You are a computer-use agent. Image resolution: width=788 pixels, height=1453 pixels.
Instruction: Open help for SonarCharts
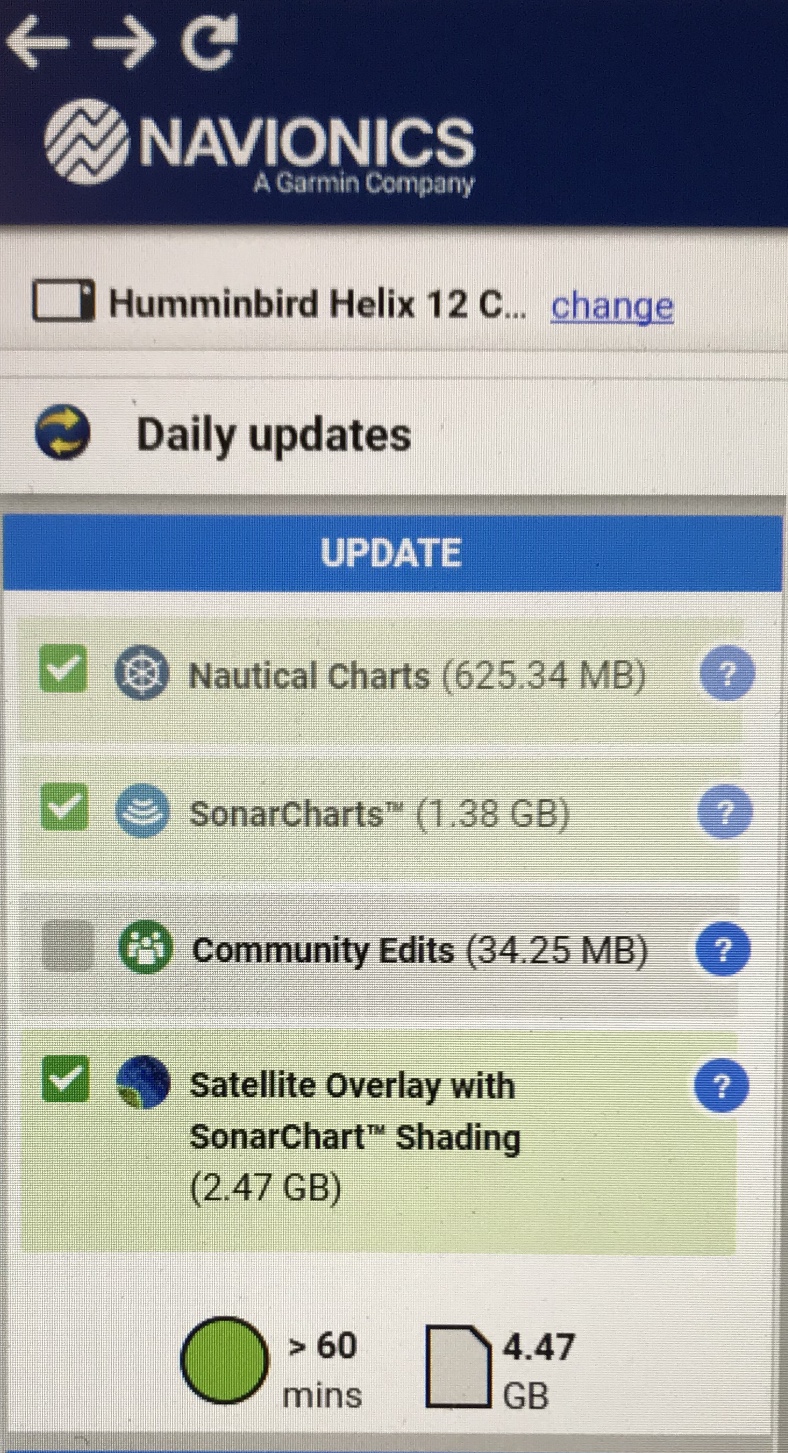(725, 813)
